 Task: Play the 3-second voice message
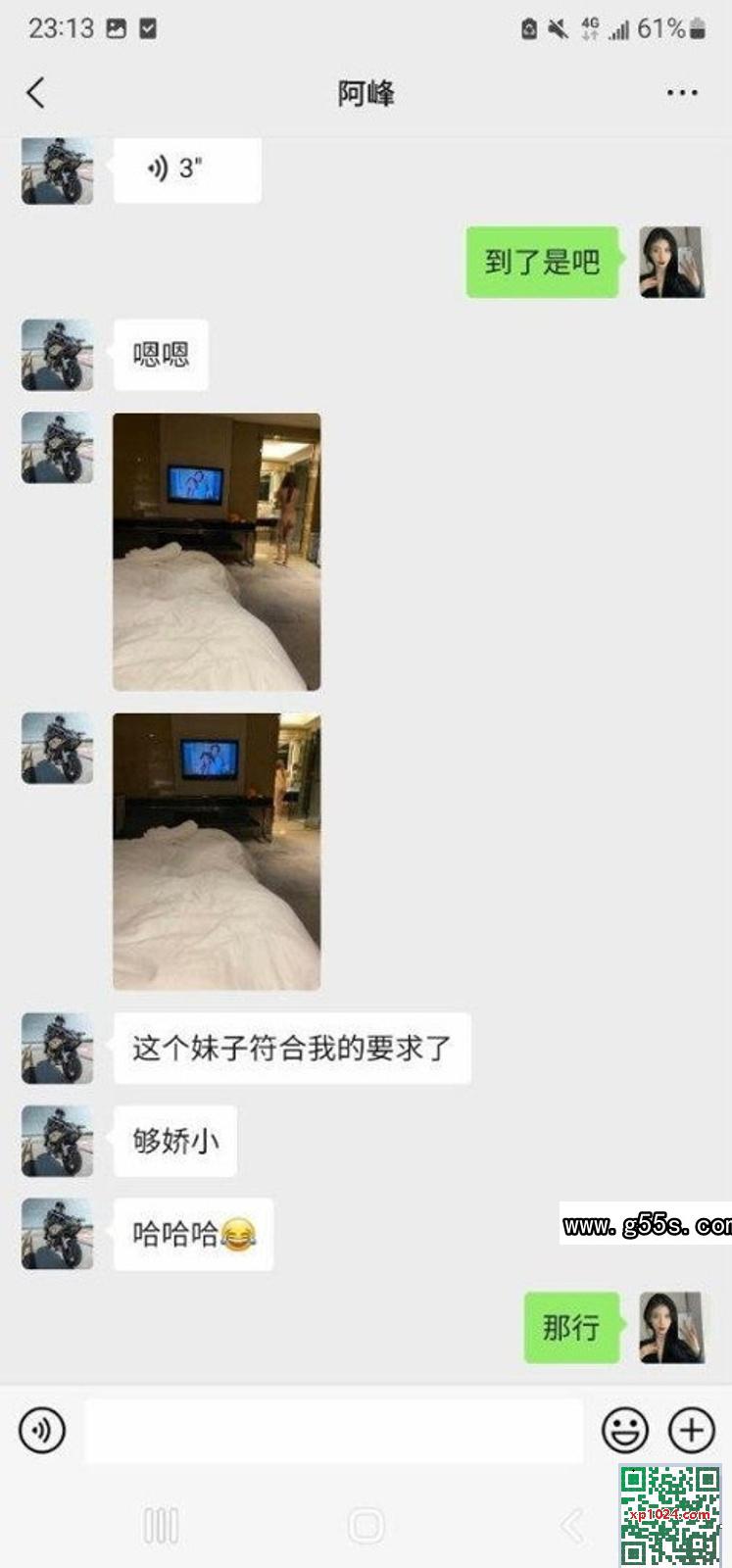click(x=186, y=170)
